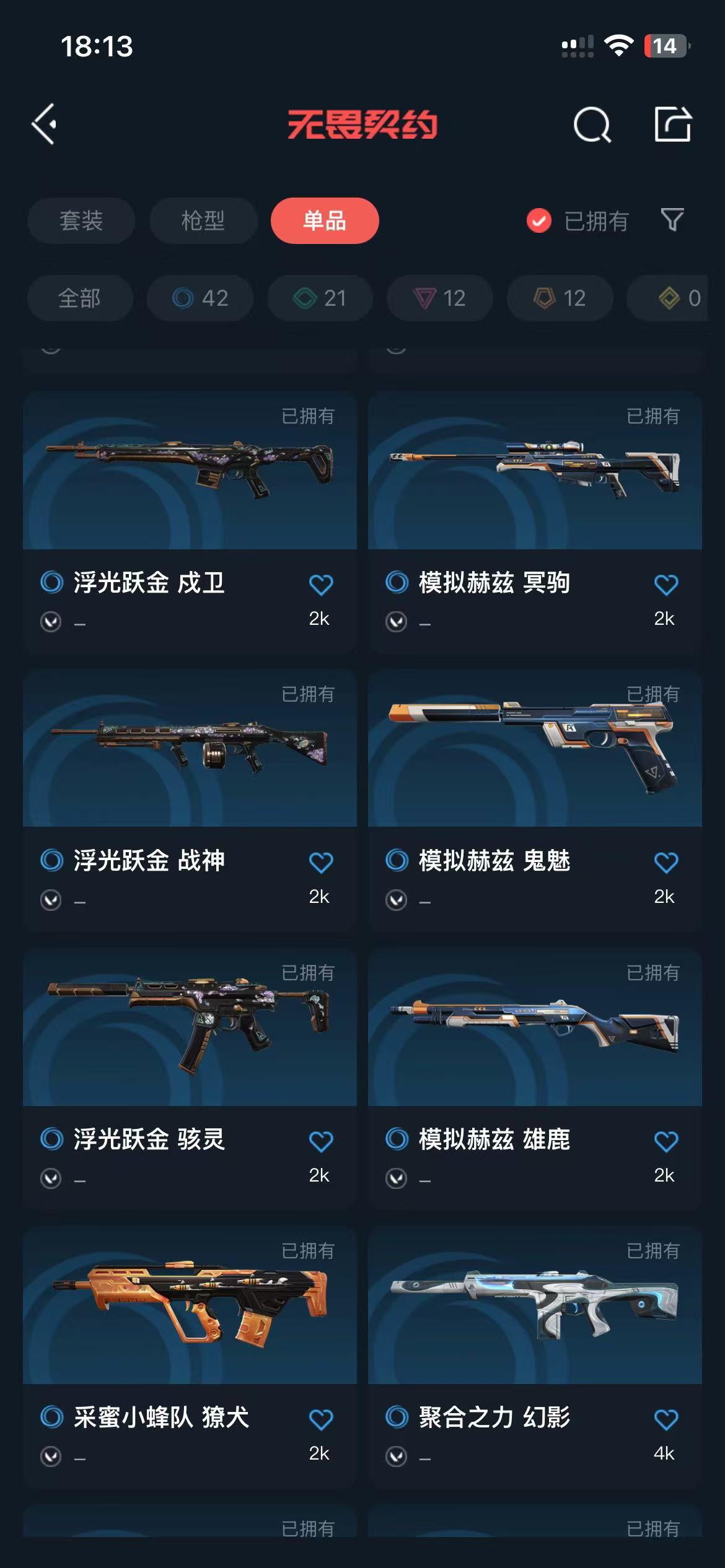Favorite the 模拟赫兹 雄鹿 skin

click(666, 1141)
